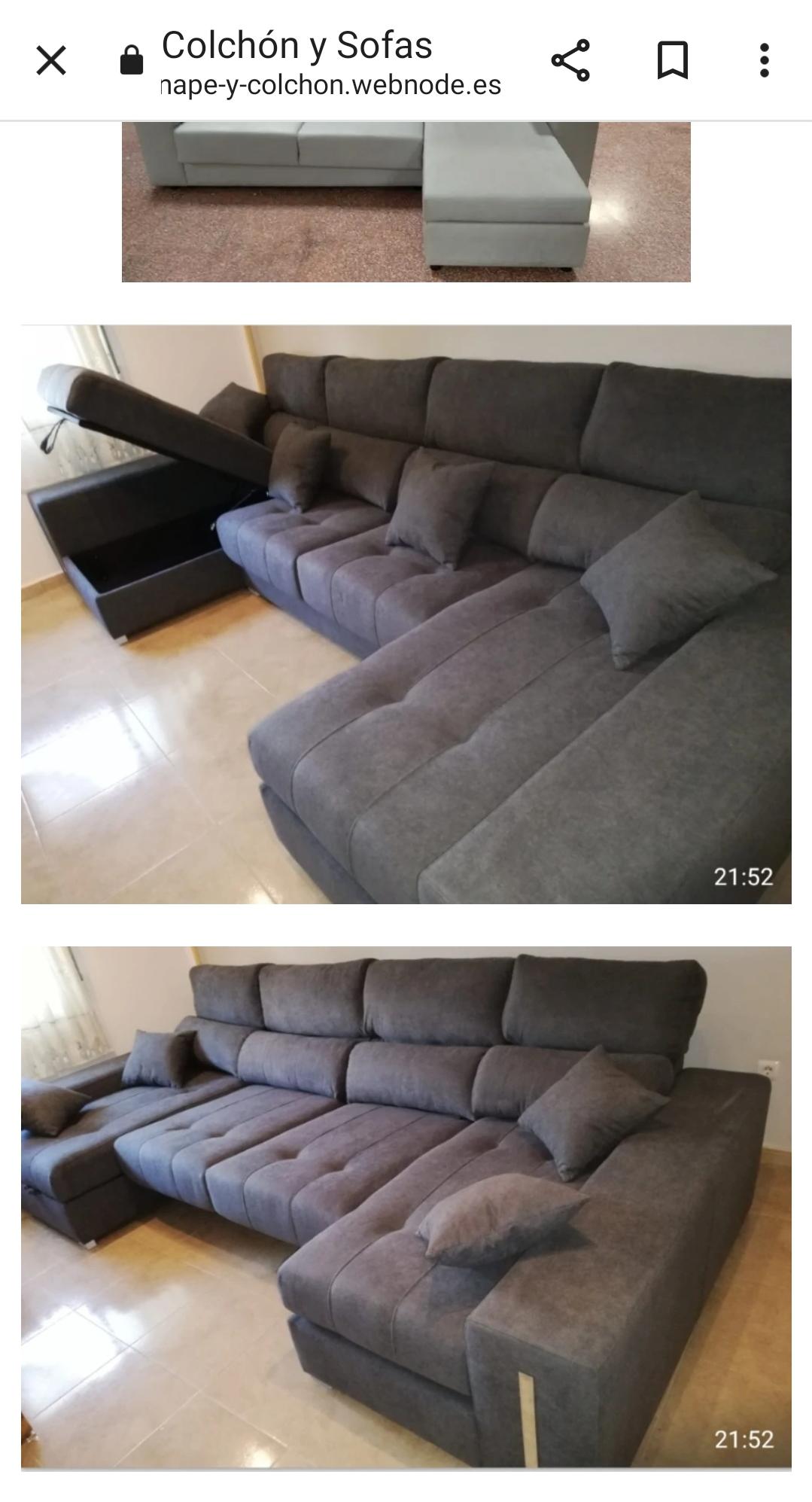Open the light gray chaise sofa photo
This screenshot has width=812, height=1502.
pyautogui.click(x=406, y=202)
